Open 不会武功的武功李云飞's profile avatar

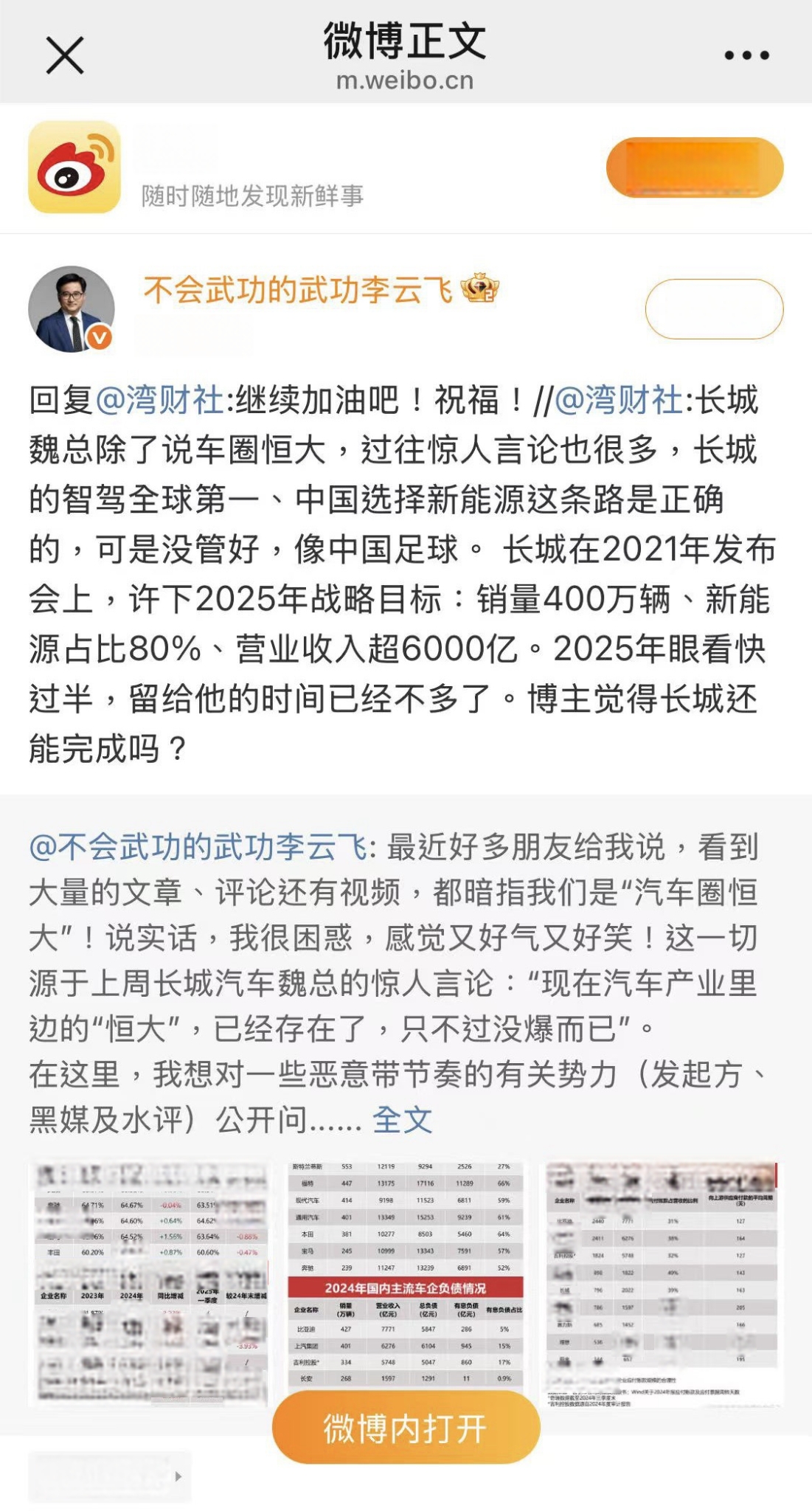pyautogui.click(x=72, y=309)
